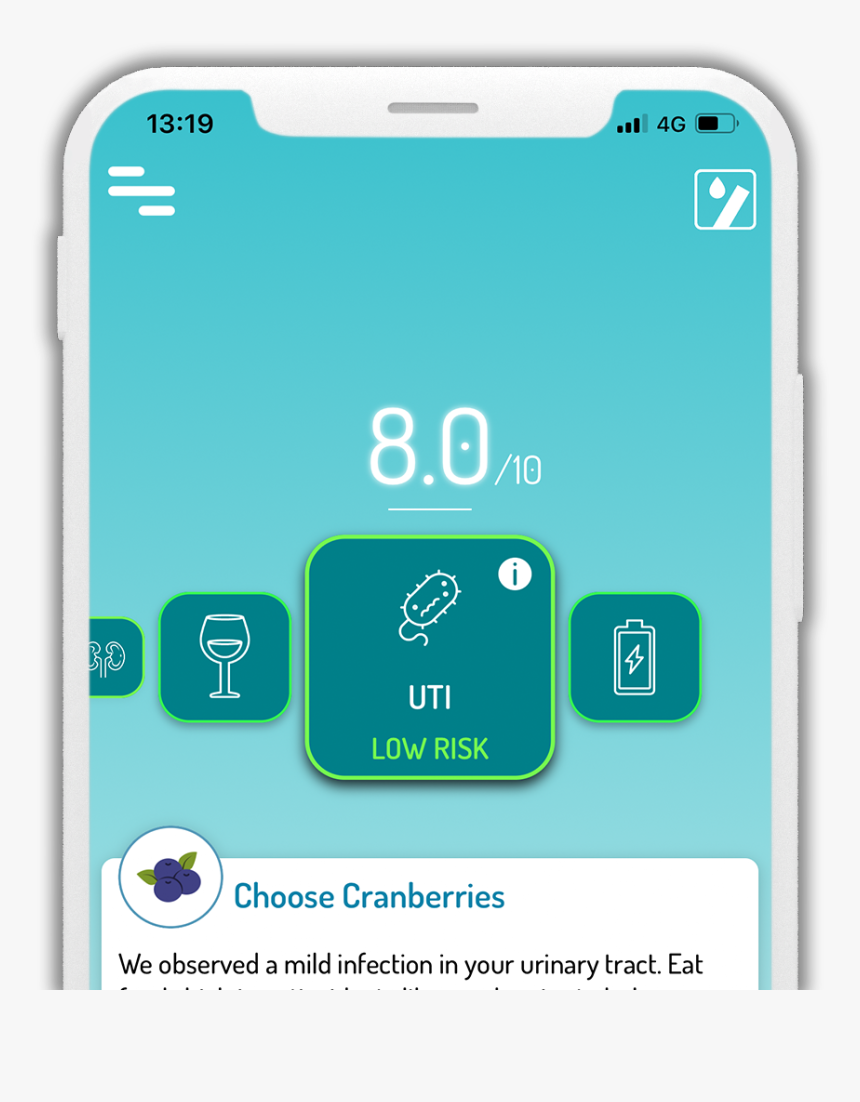860x1102 pixels.
Task: Switch to the energy card in the carousel
Action: [x=635, y=655]
